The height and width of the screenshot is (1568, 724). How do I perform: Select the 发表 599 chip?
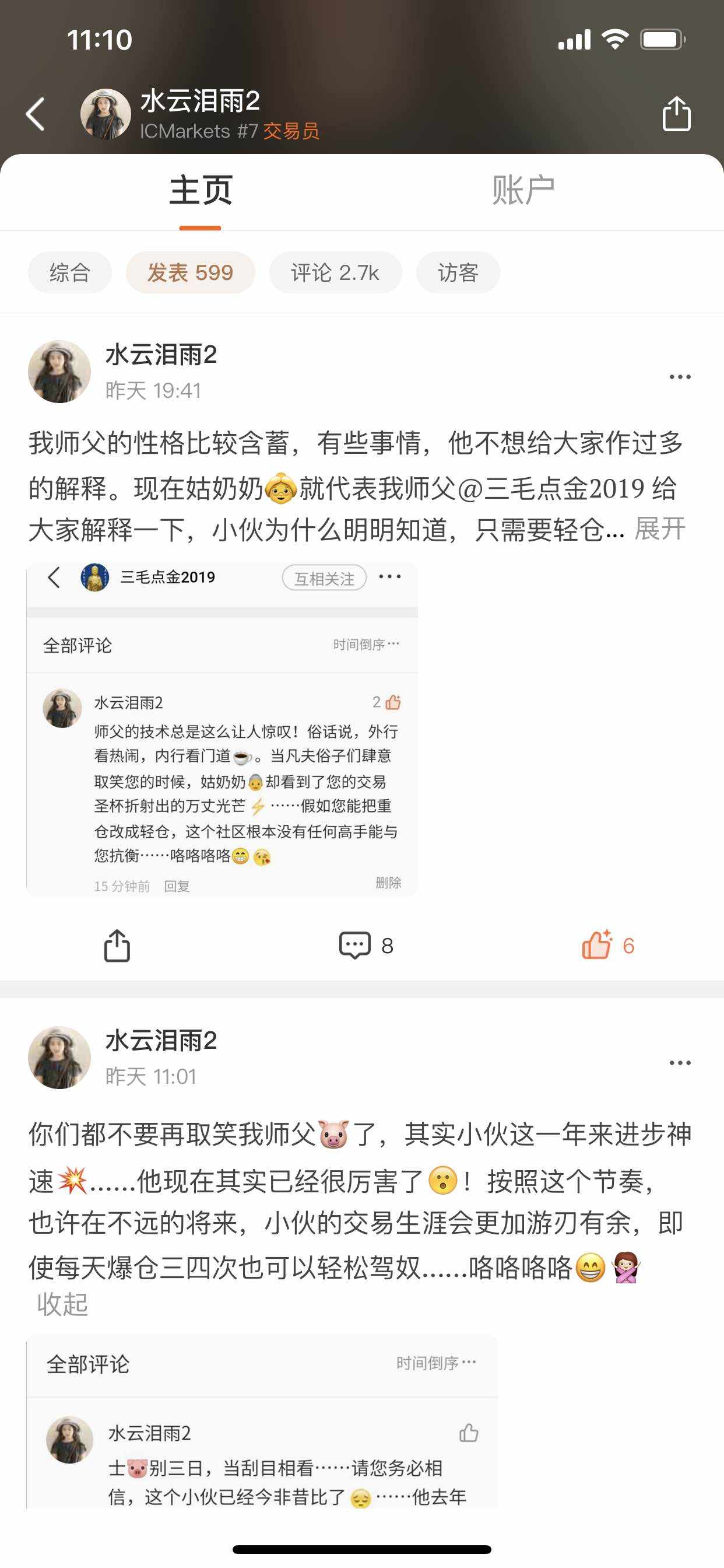(190, 272)
